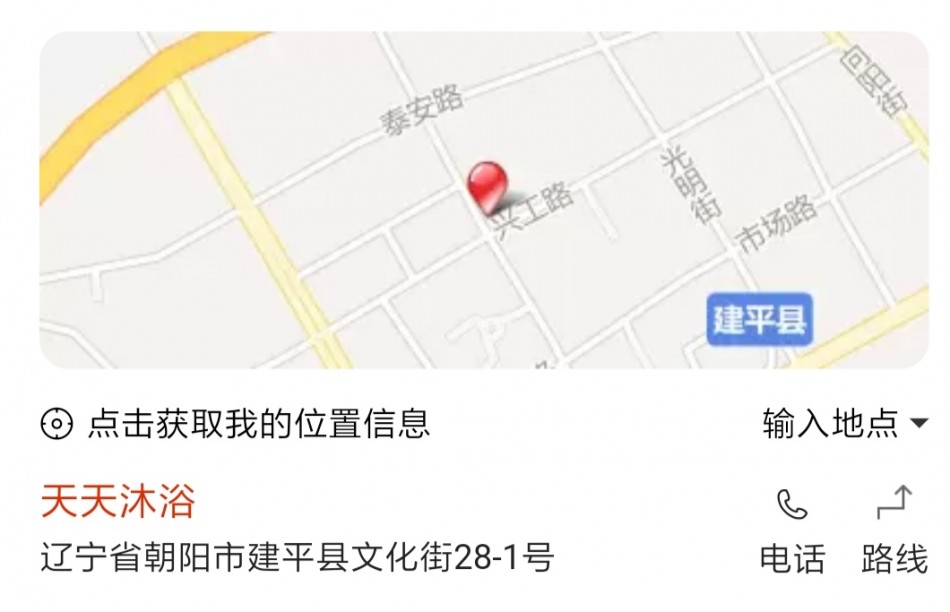Tap the red location pin on map

[x=487, y=183]
